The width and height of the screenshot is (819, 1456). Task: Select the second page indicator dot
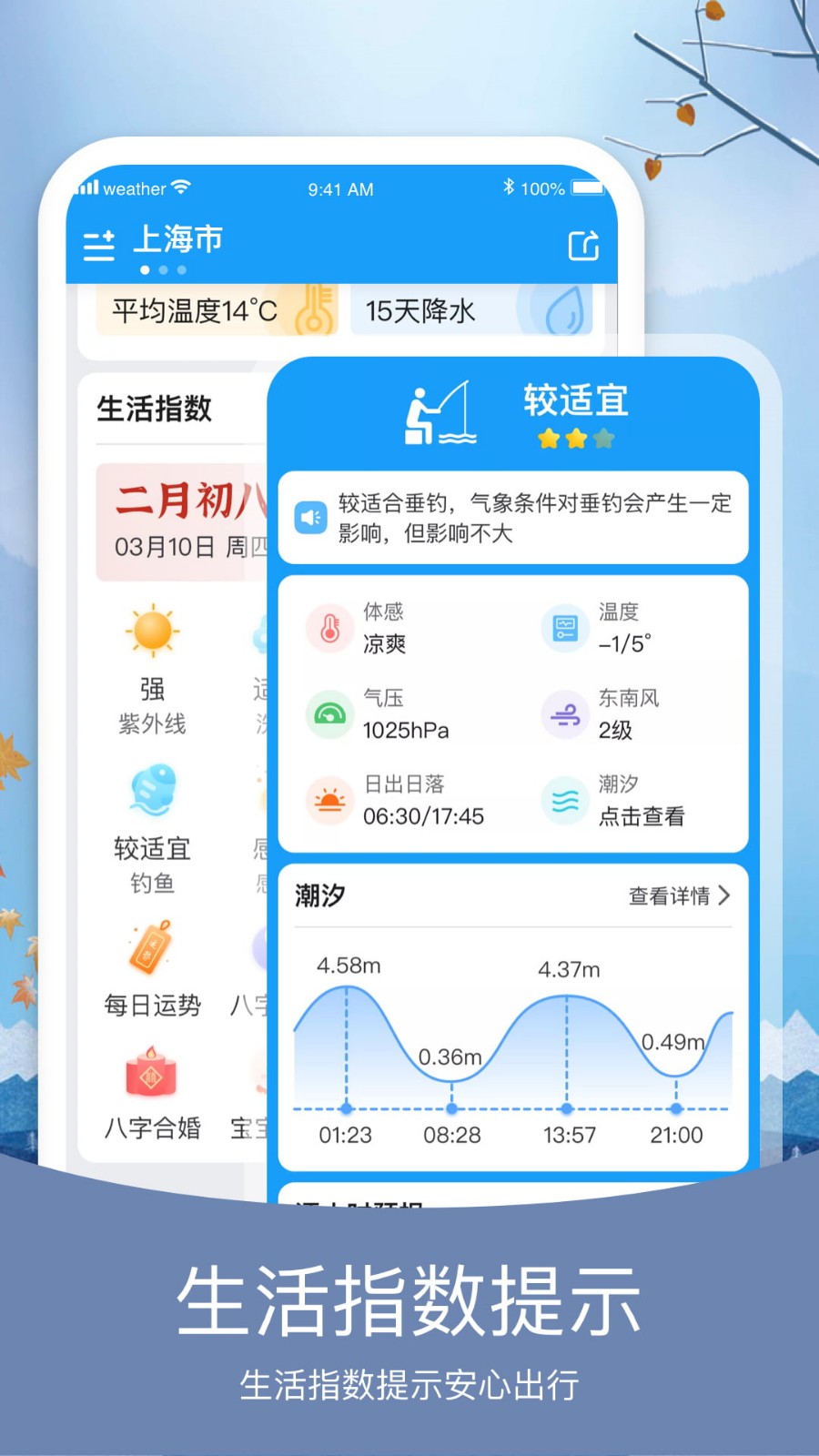[163, 270]
